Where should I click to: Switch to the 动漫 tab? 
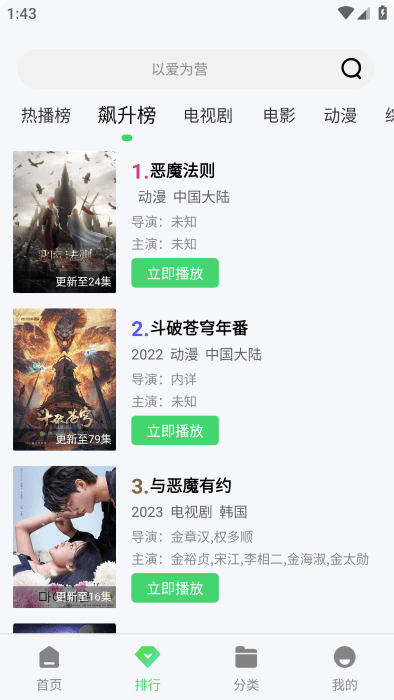pyautogui.click(x=340, y=116)
